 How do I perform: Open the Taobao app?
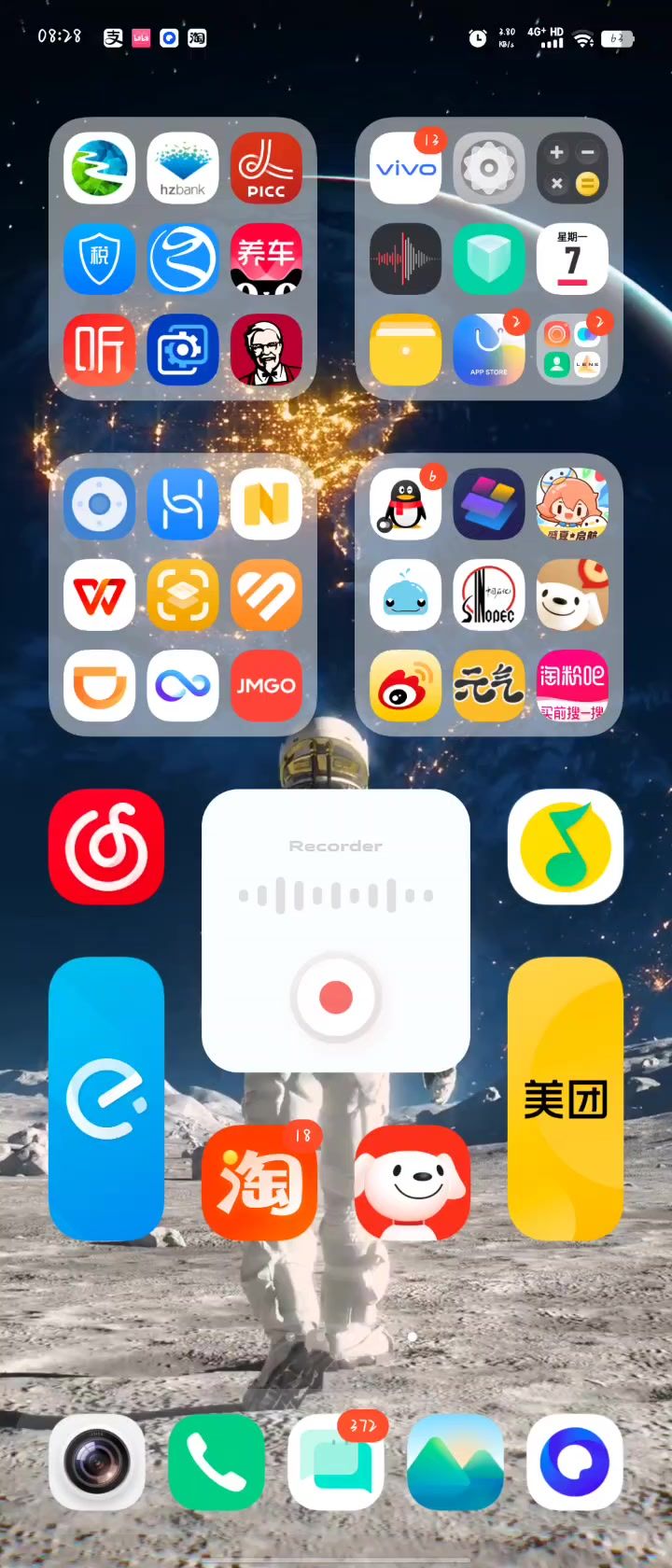(x=259, y=1183)
